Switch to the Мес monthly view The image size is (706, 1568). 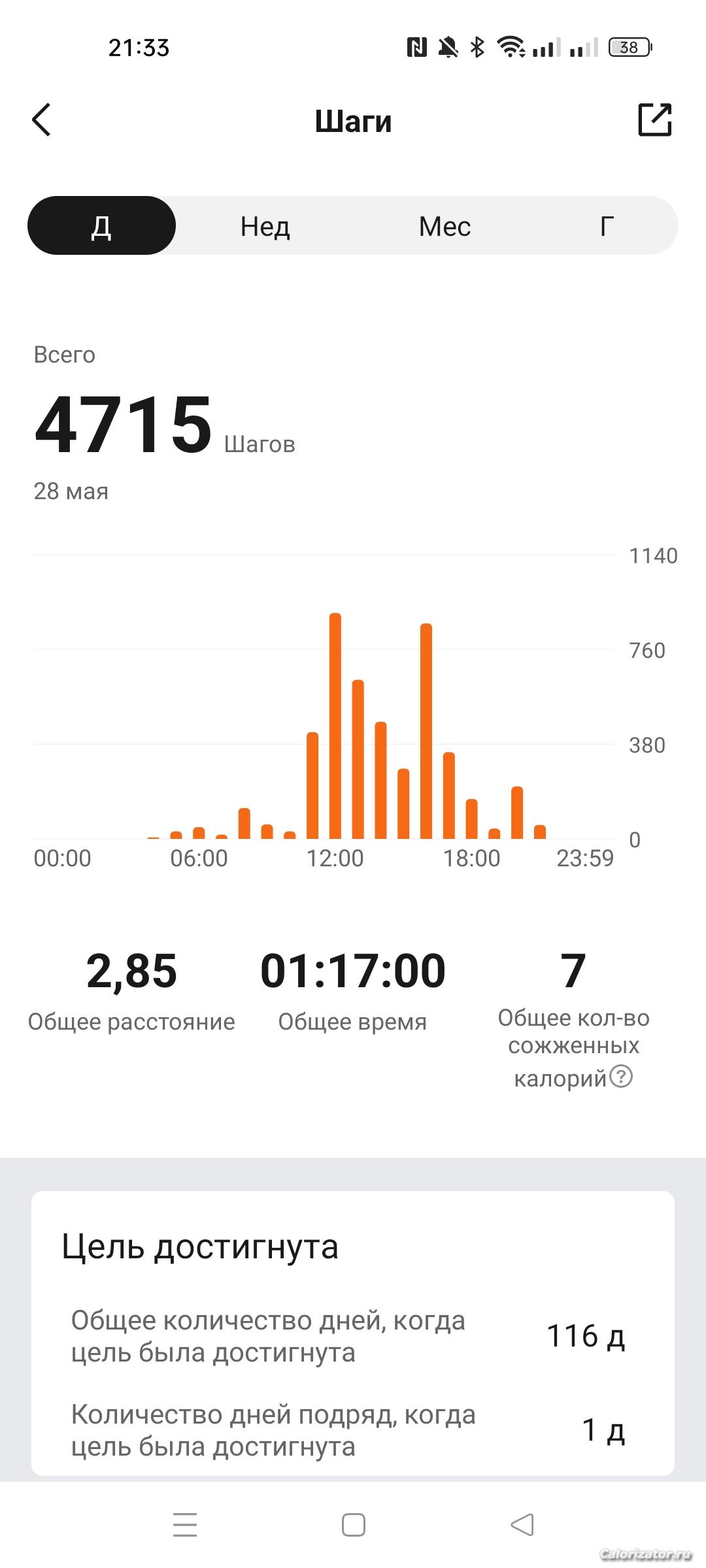445,226
